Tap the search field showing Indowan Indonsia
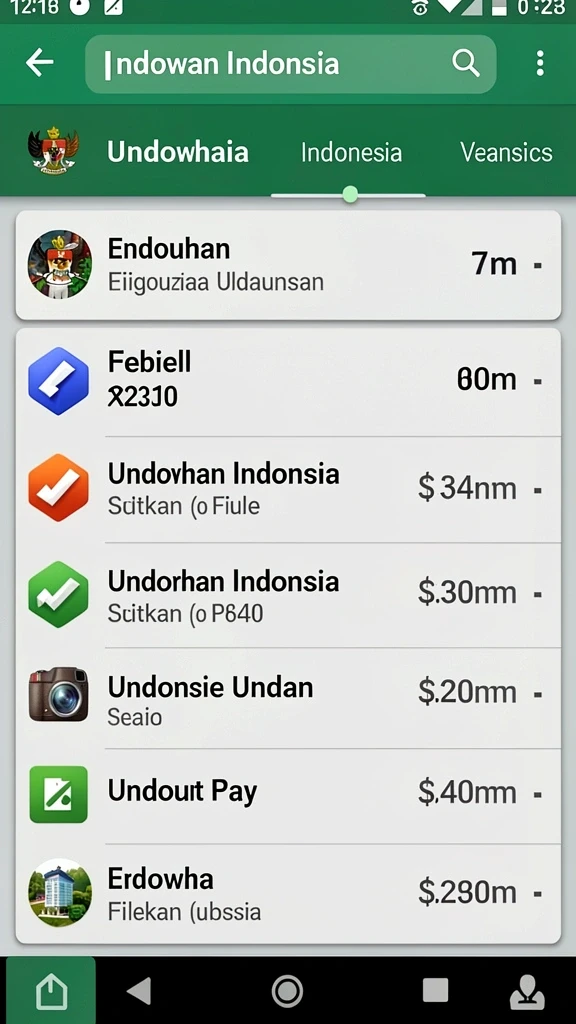This screenshot has width=576, height=1024. 291,64
